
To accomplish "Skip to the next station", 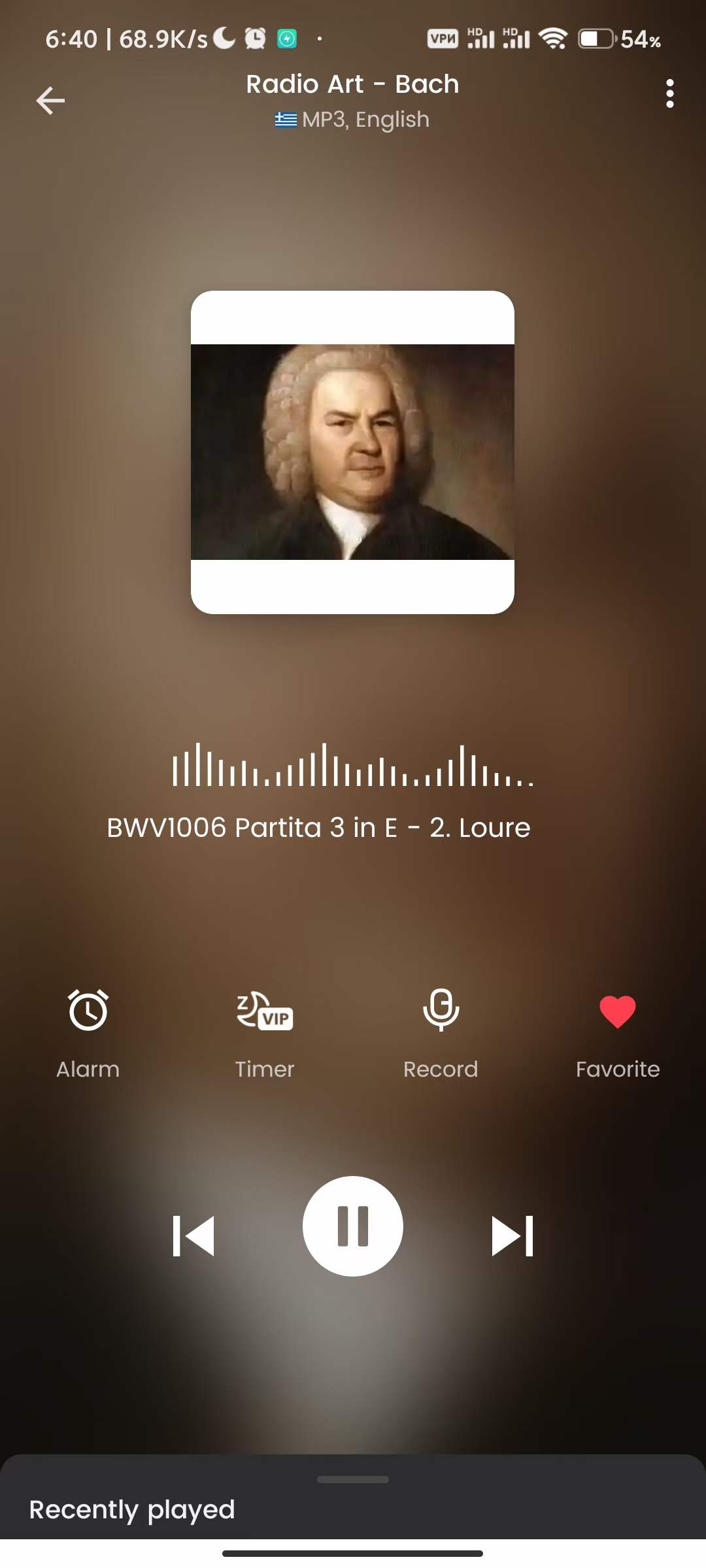I will point(513,1235).
